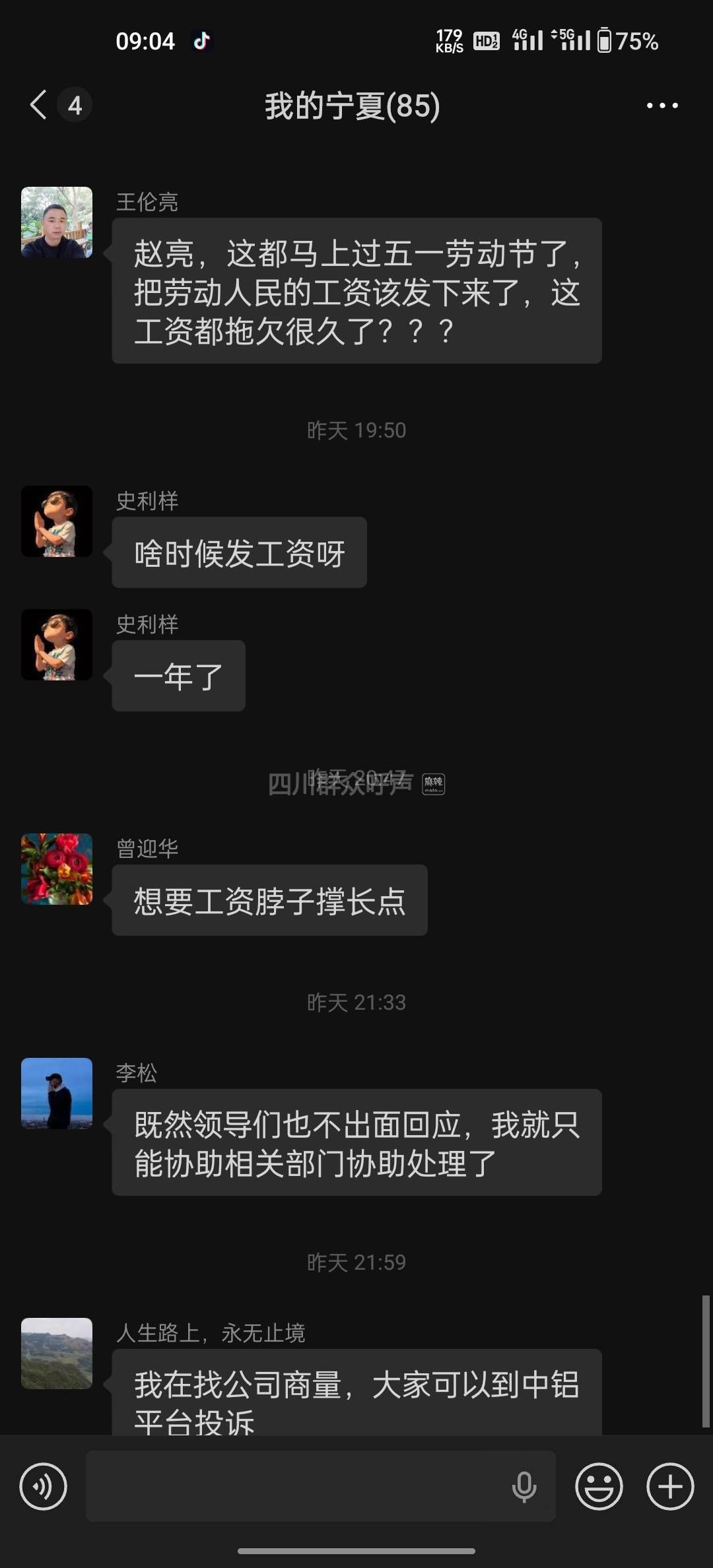713x1568 pixels.
Task: Open the group chat overflow menu
Action: [x=662, y=106]
